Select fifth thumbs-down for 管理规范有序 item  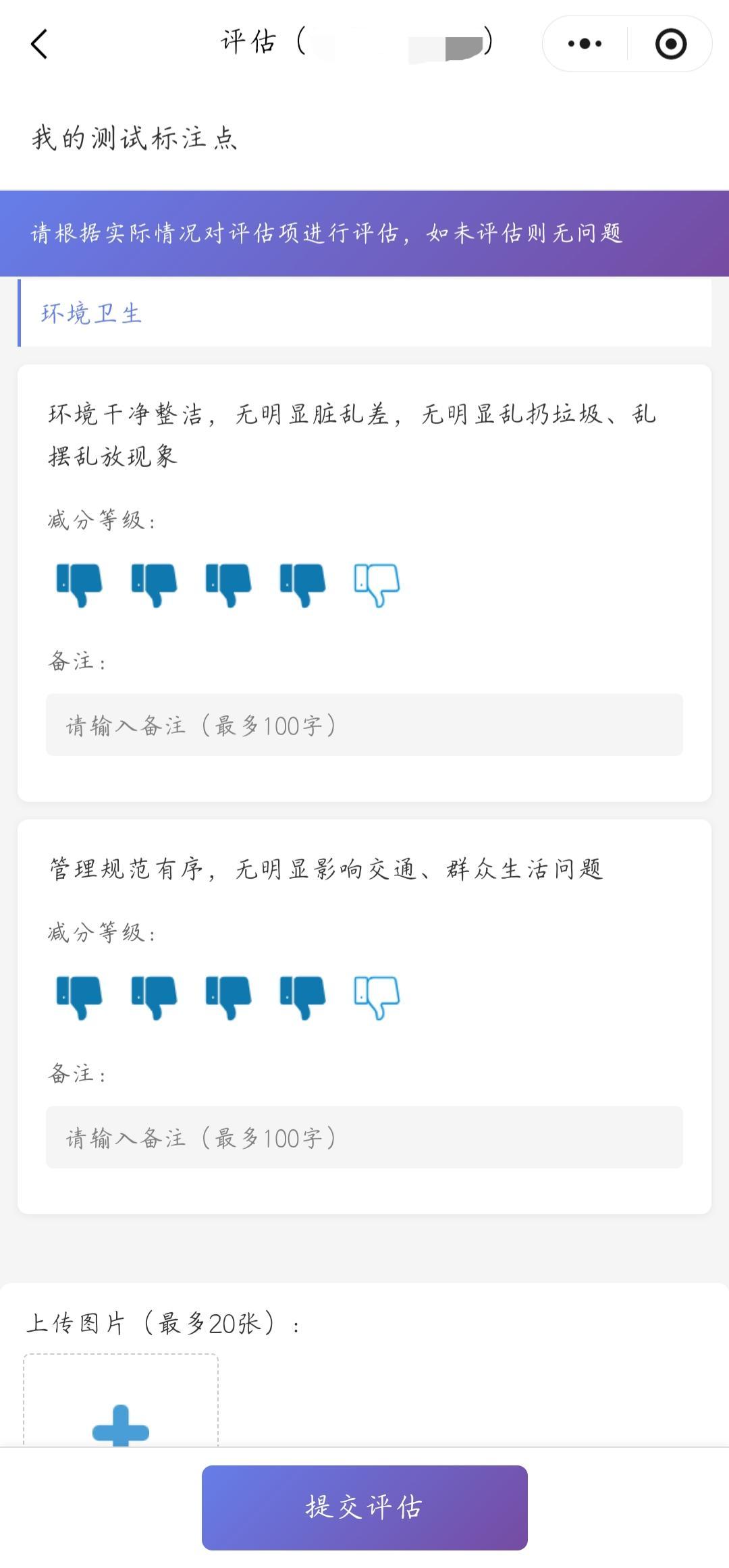coord(377,997)
